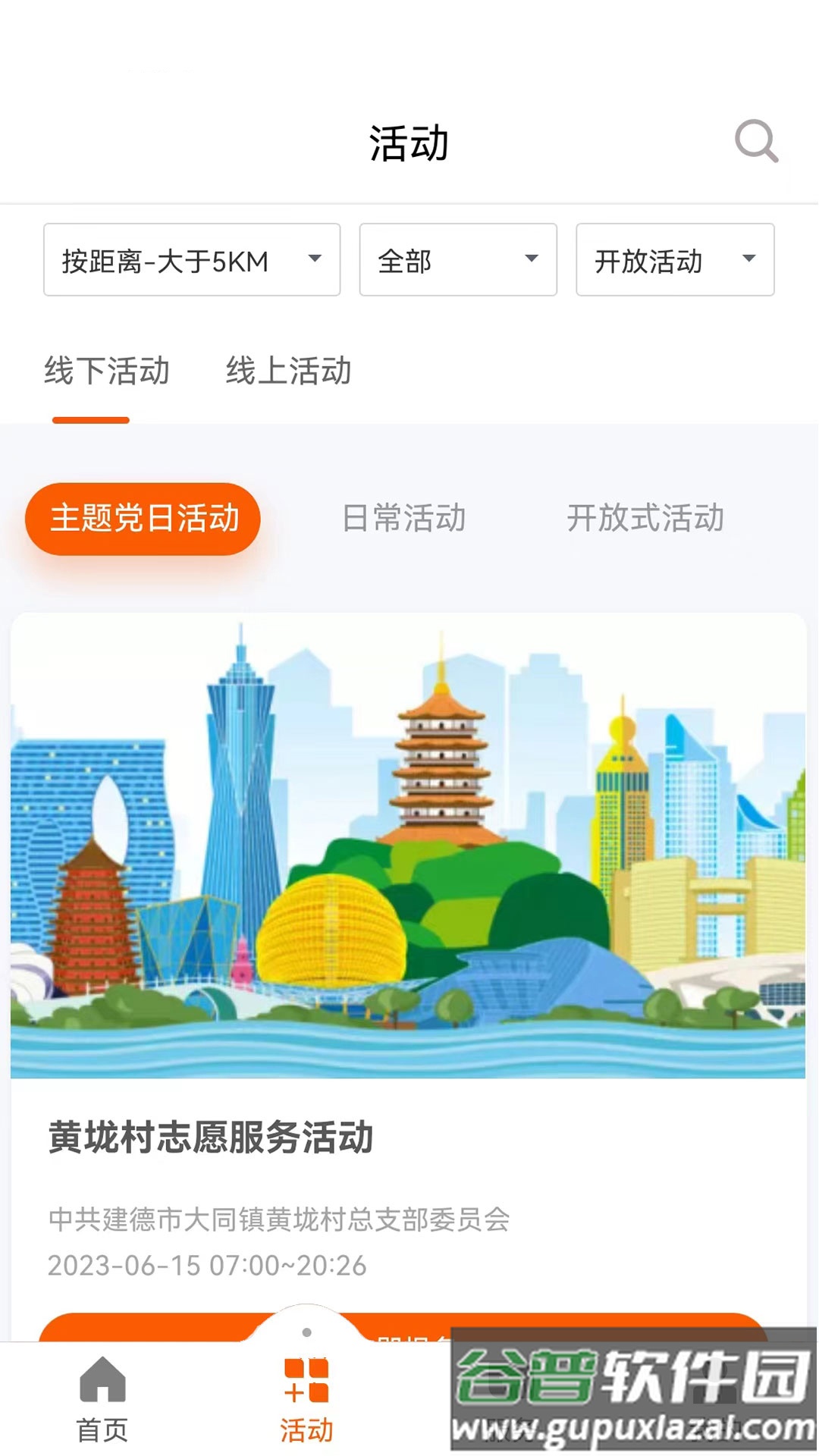
Task: Select the 日常活动 category
Action: pyautogui.click(x=403, y=519)
